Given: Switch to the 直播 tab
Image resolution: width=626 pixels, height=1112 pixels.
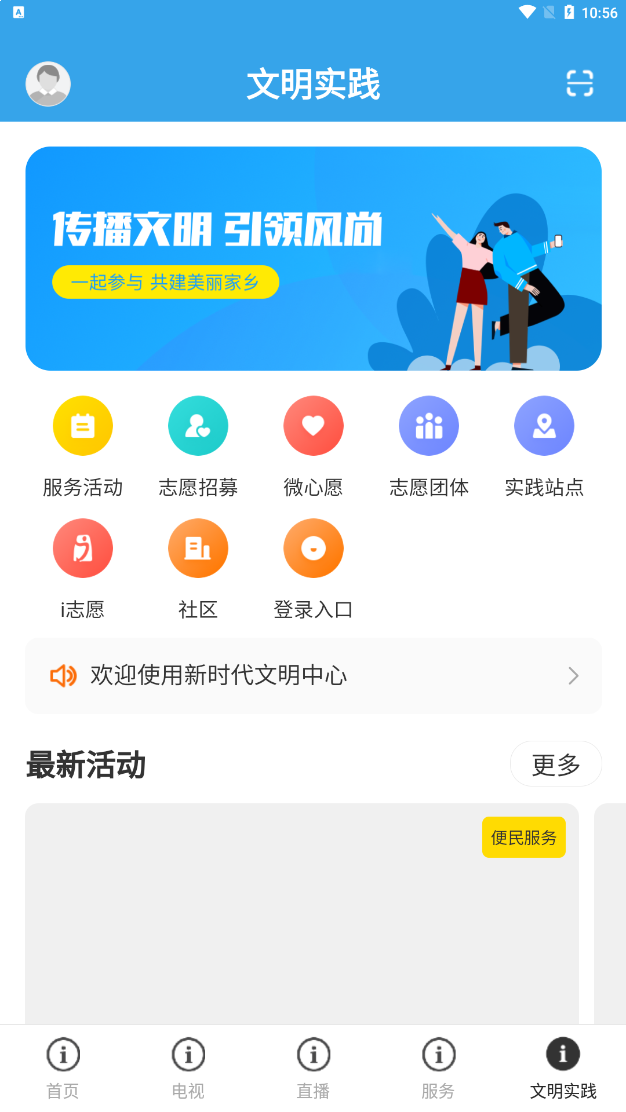Looking at the screenshot, I should (313, 1067).
